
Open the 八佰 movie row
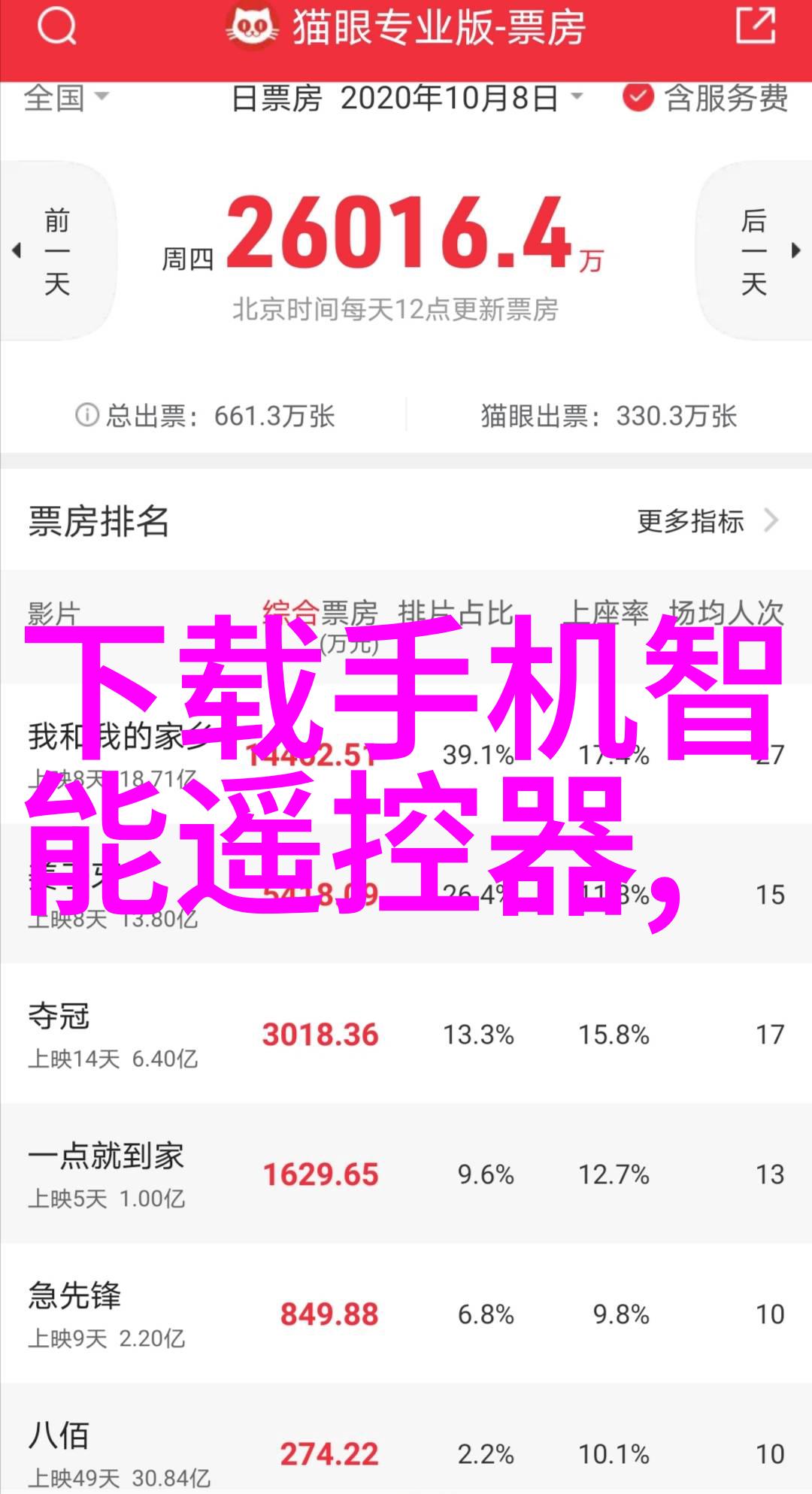406,1440
